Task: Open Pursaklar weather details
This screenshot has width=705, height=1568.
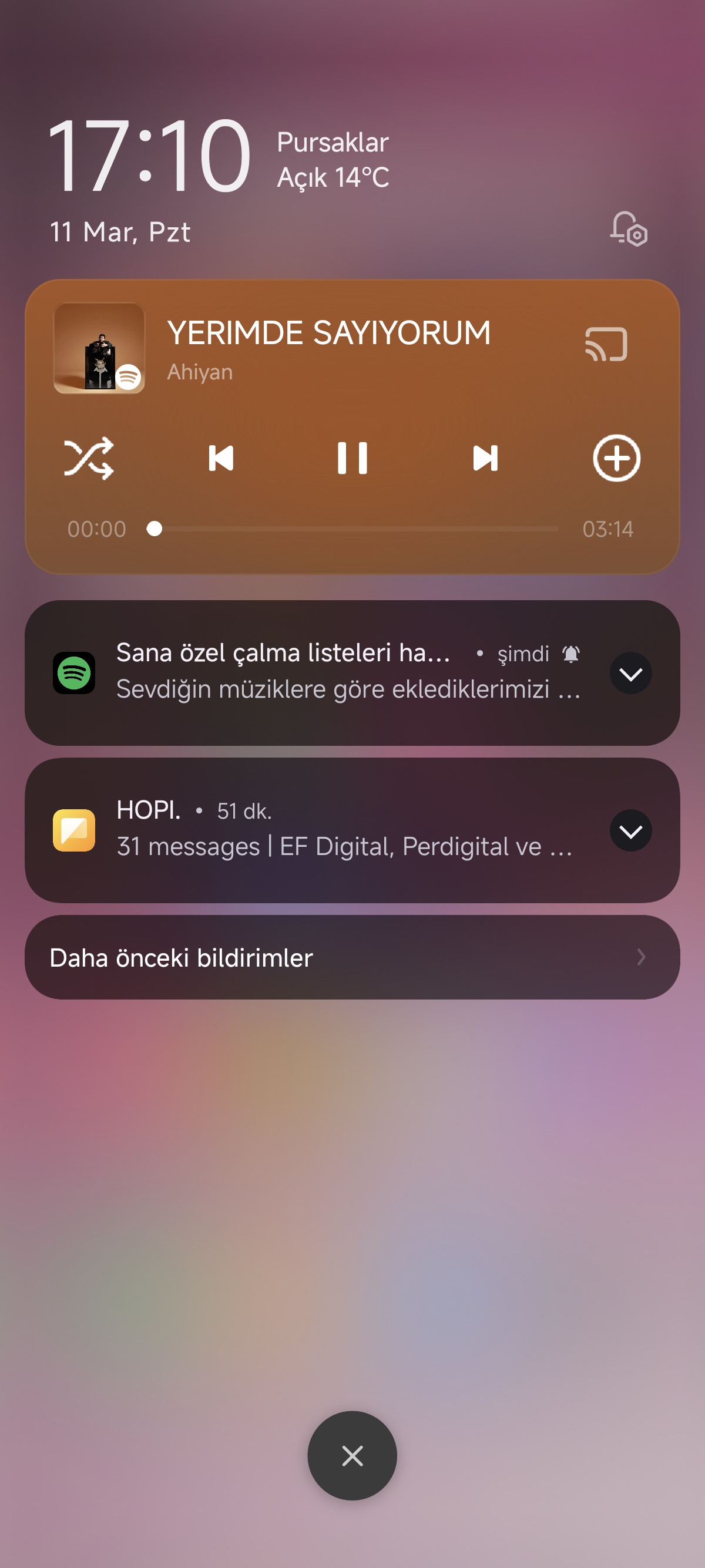Action: (333, 160)
